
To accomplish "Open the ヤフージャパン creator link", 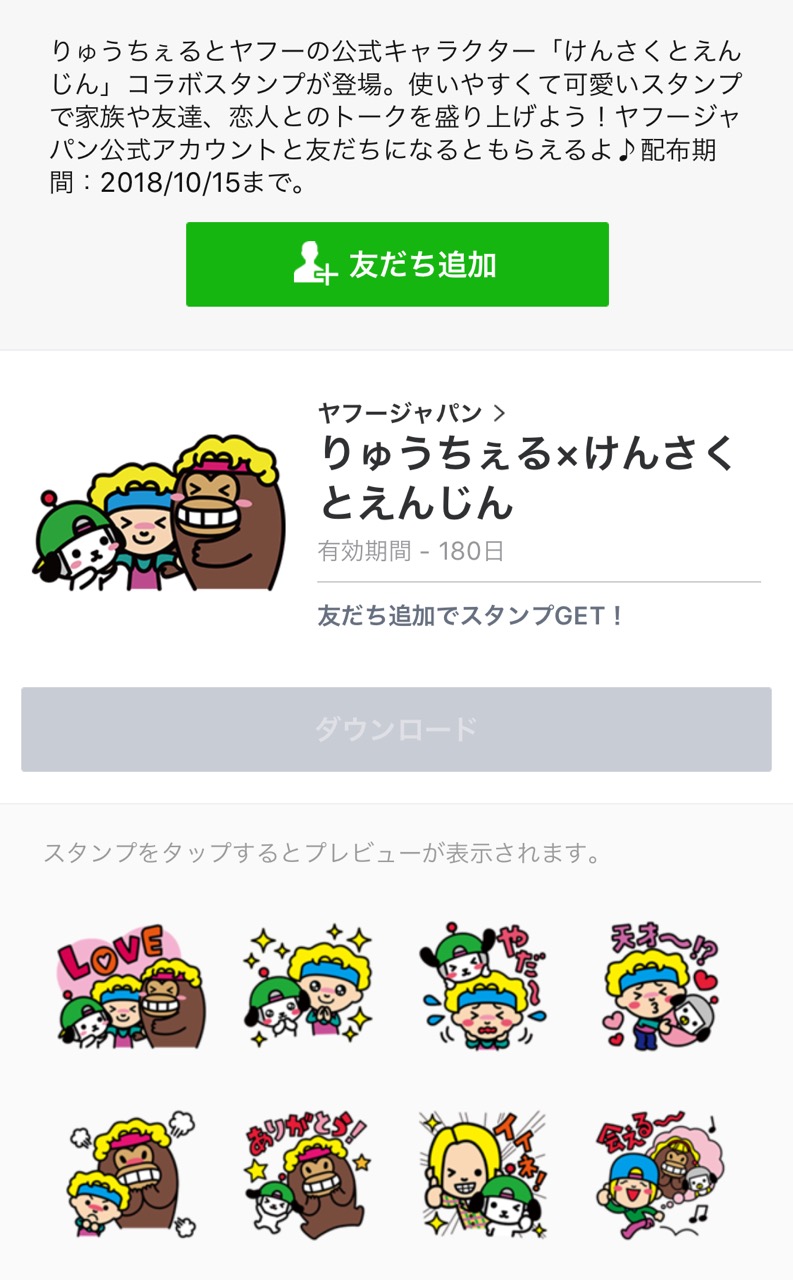I will pos(411,412).
